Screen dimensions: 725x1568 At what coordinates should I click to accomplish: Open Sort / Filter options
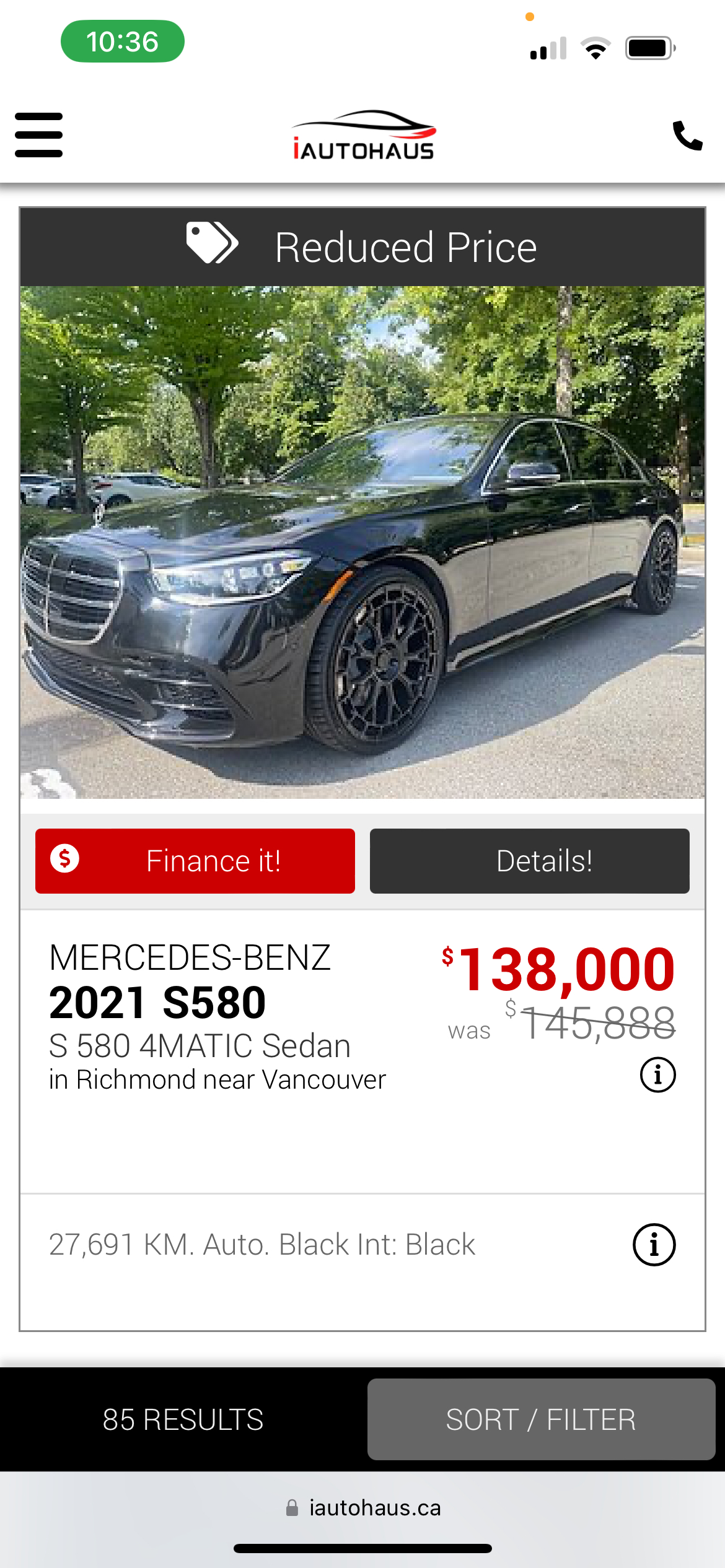(x=541, y=1419)
